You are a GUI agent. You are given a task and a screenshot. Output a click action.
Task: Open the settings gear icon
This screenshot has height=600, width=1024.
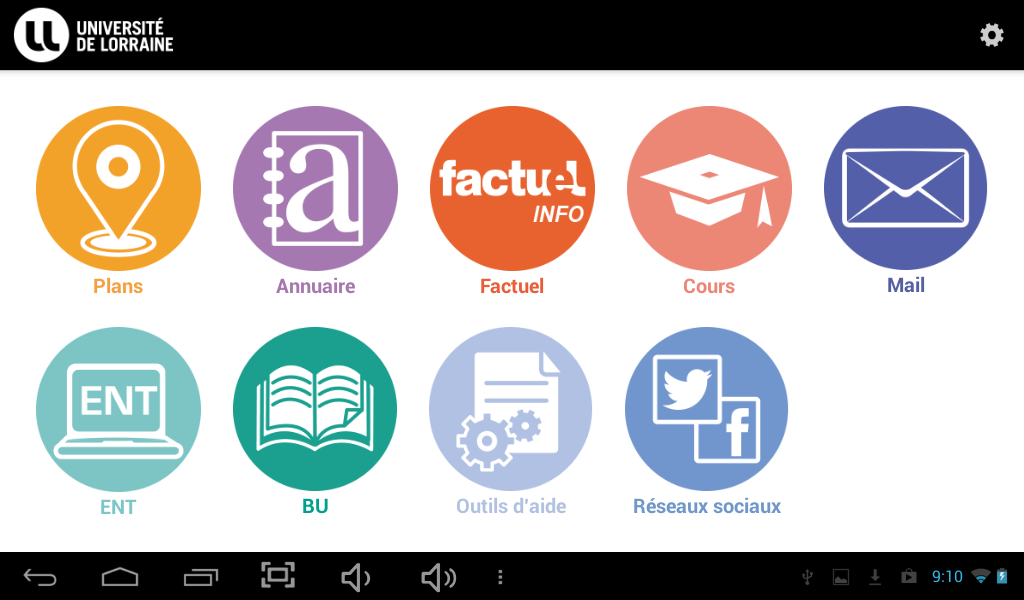pos(991,36)
